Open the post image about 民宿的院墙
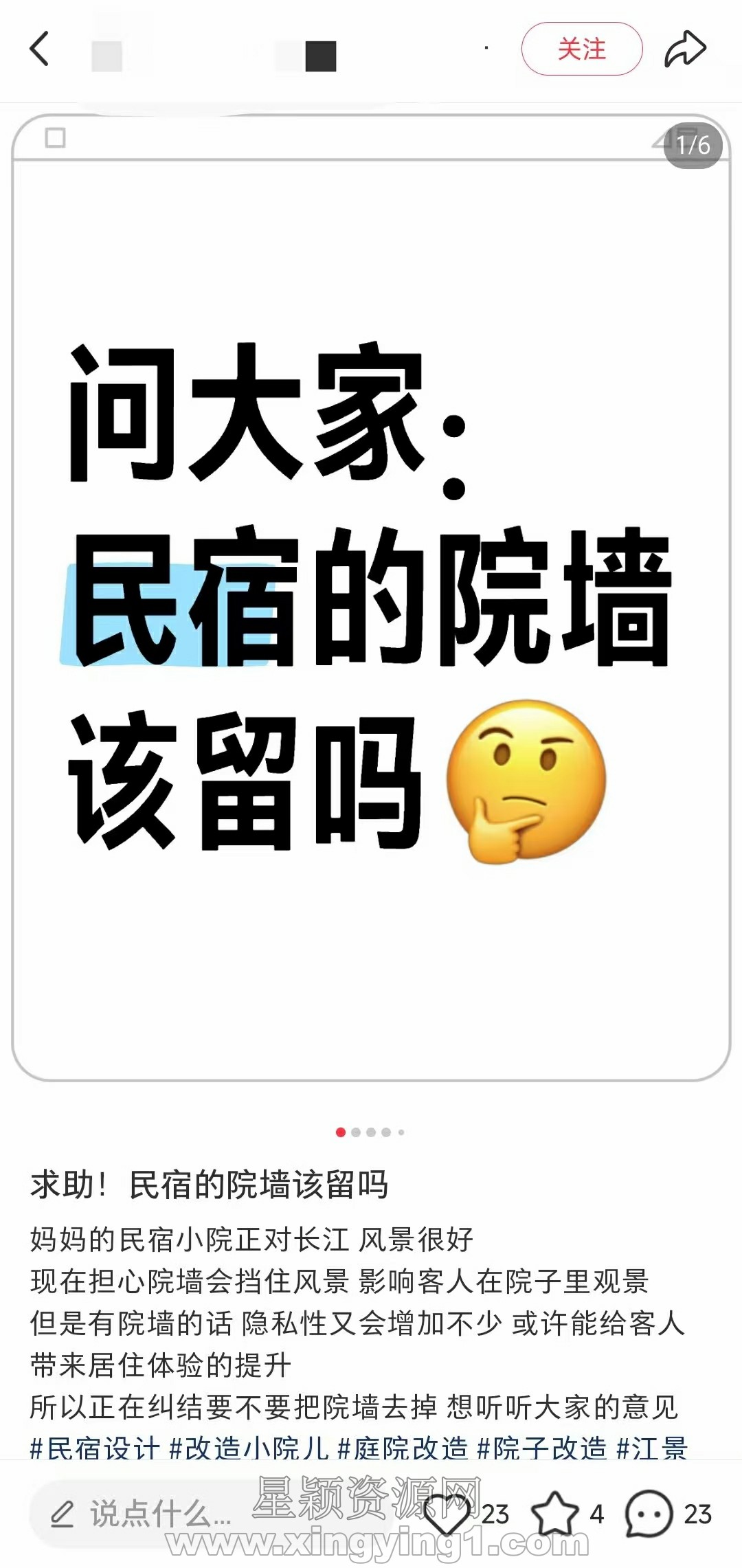Screen dimensions: 742x1568 [371, 598]
